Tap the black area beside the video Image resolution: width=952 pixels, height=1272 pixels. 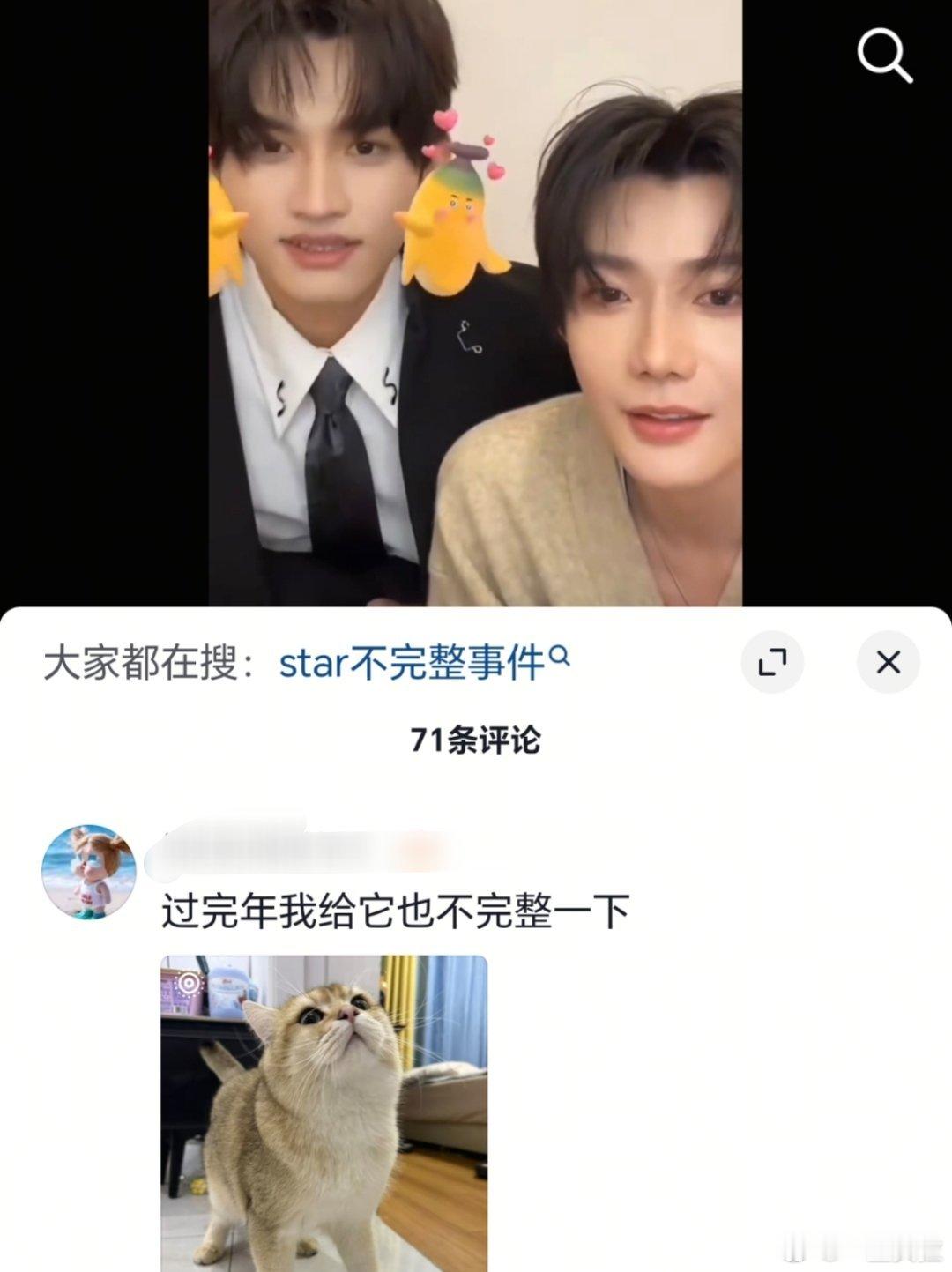[106, 309]
